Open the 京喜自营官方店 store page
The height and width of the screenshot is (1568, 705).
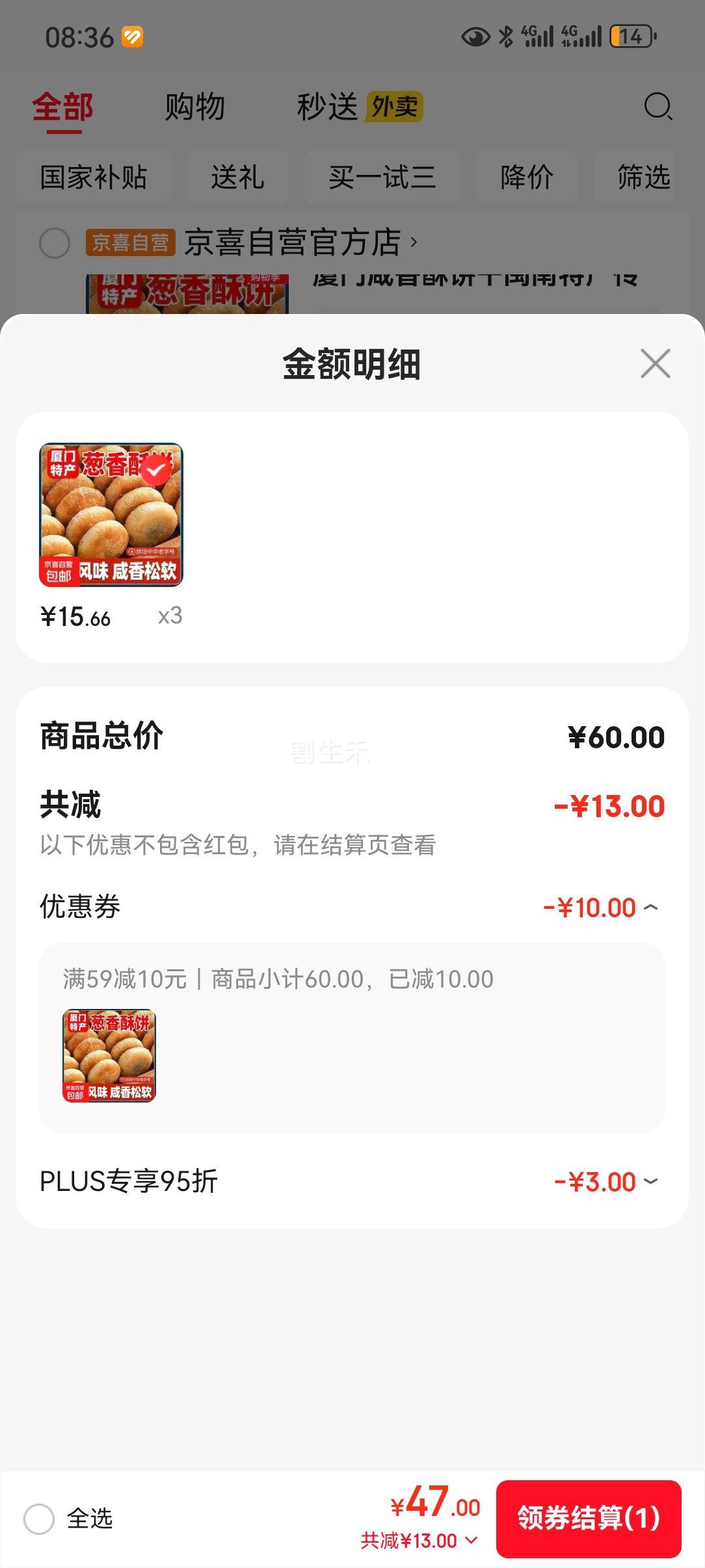[x=296, y=241]
